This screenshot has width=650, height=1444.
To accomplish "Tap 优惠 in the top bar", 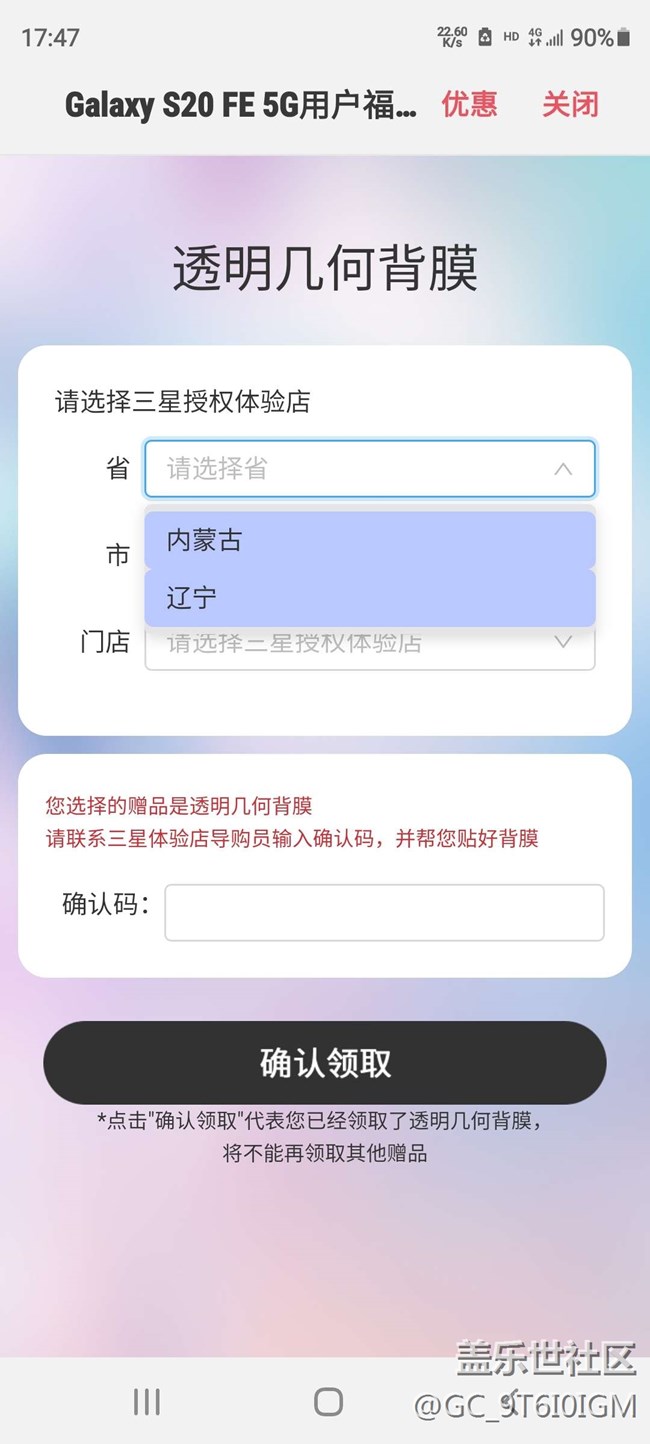I will (469, 104).
